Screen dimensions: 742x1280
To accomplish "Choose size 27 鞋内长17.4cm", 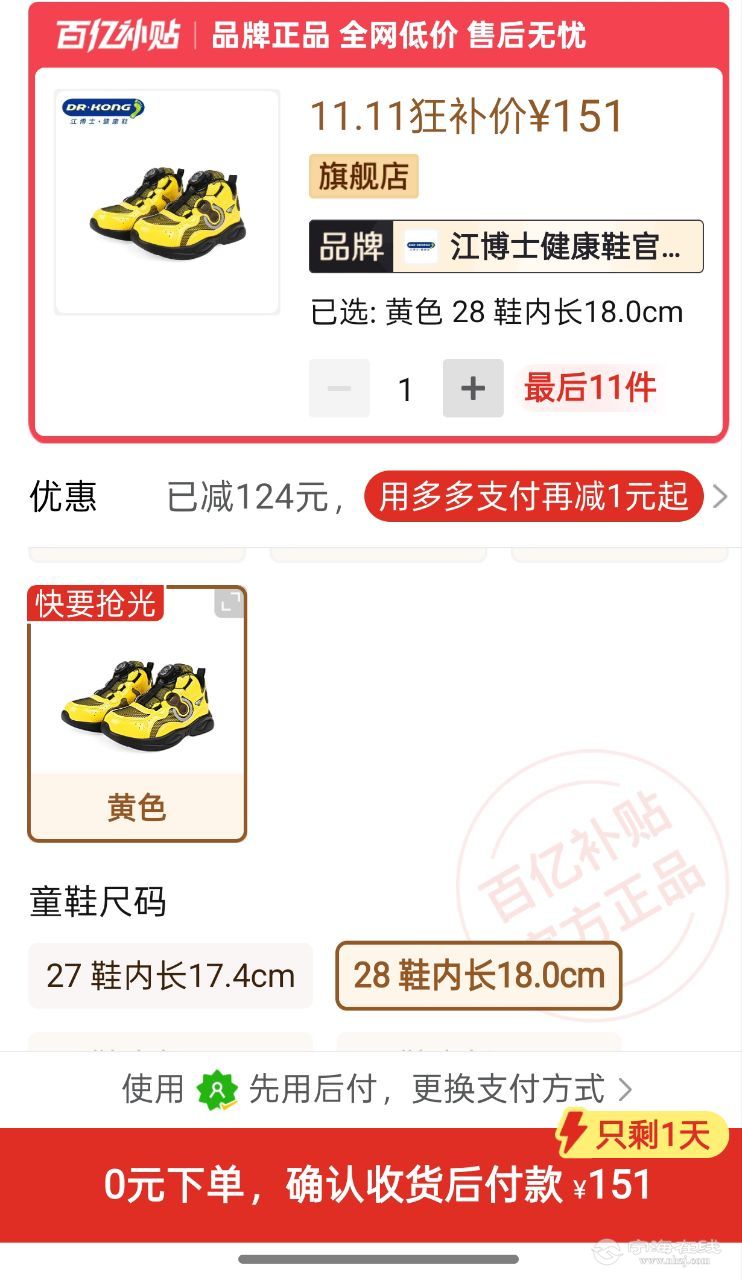I will pos(170,975).
